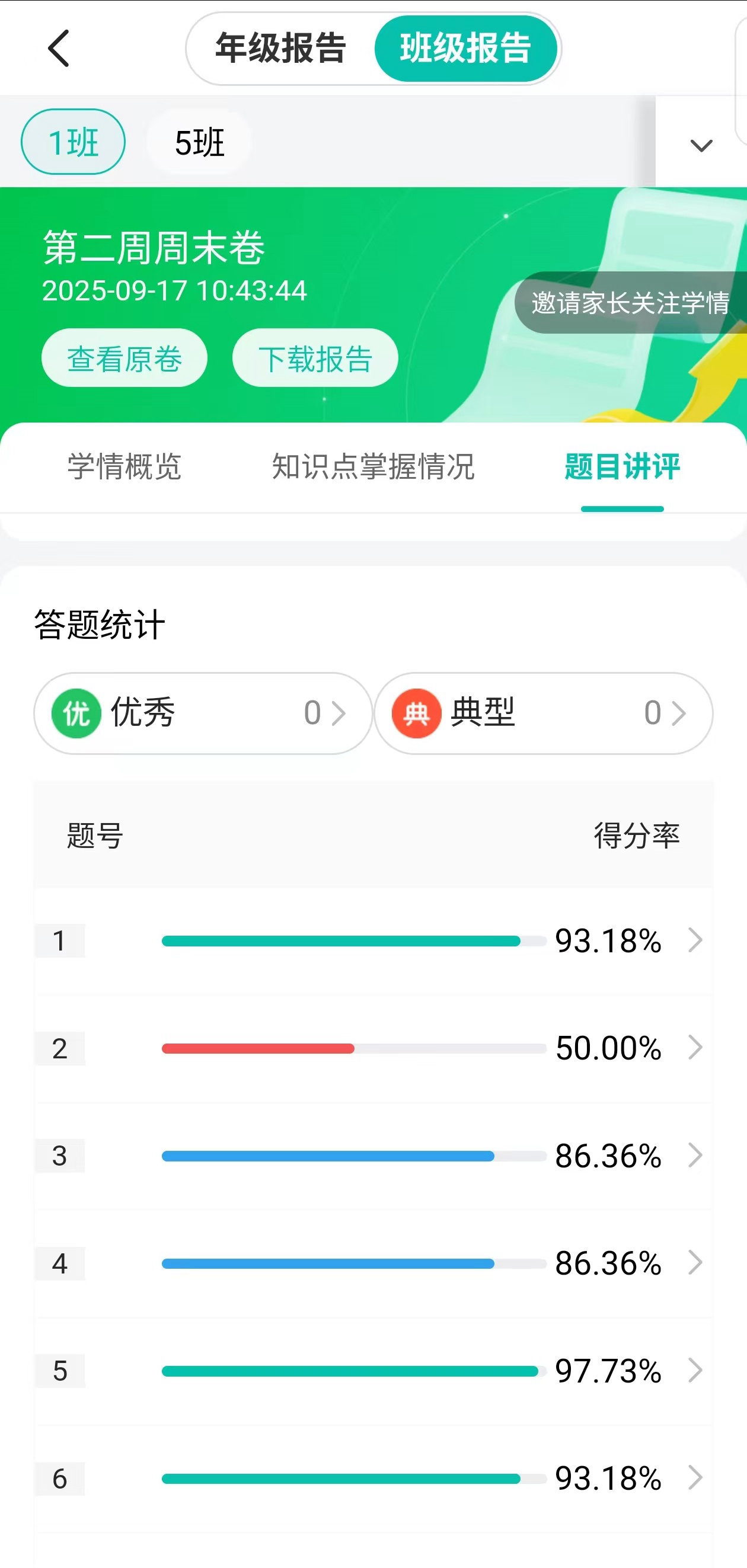The height and width of the screenshot is (1568, 747).
Task: View details for question 4
Action: (373, 1263)
